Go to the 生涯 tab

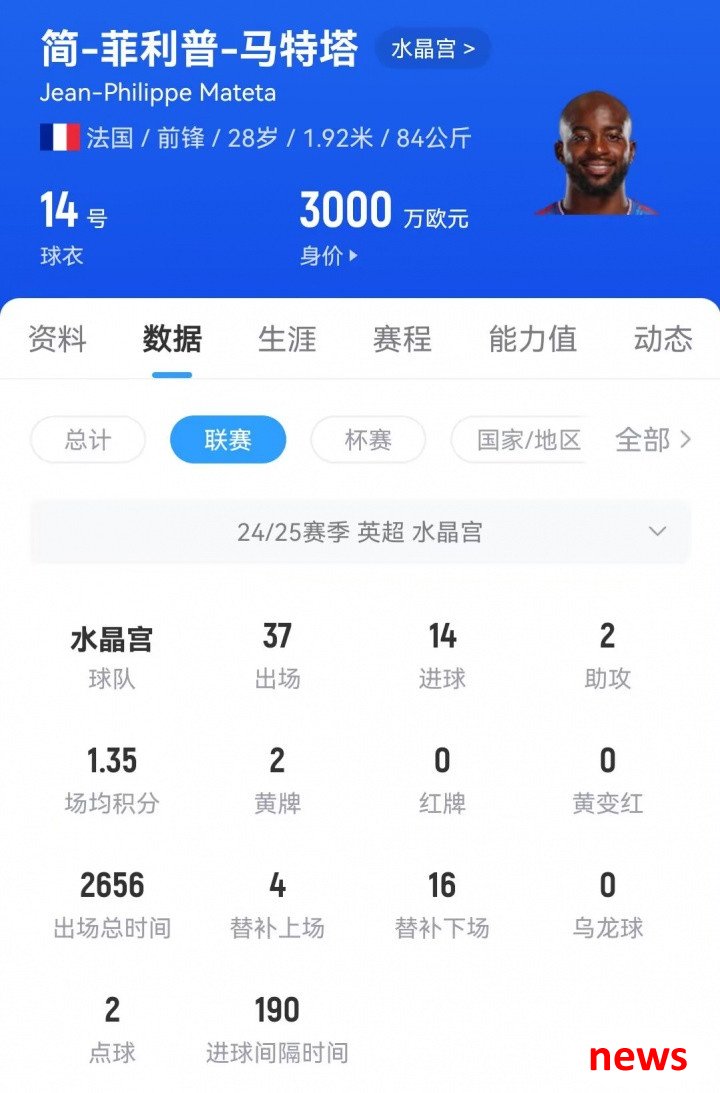coord(287,339)
